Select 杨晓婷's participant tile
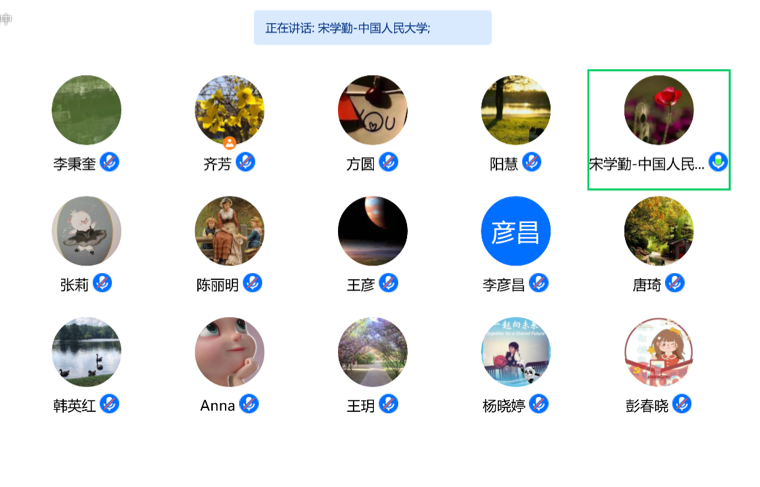Image resolution: width=760 pixels, height=487 pixels. pos(515,352)
